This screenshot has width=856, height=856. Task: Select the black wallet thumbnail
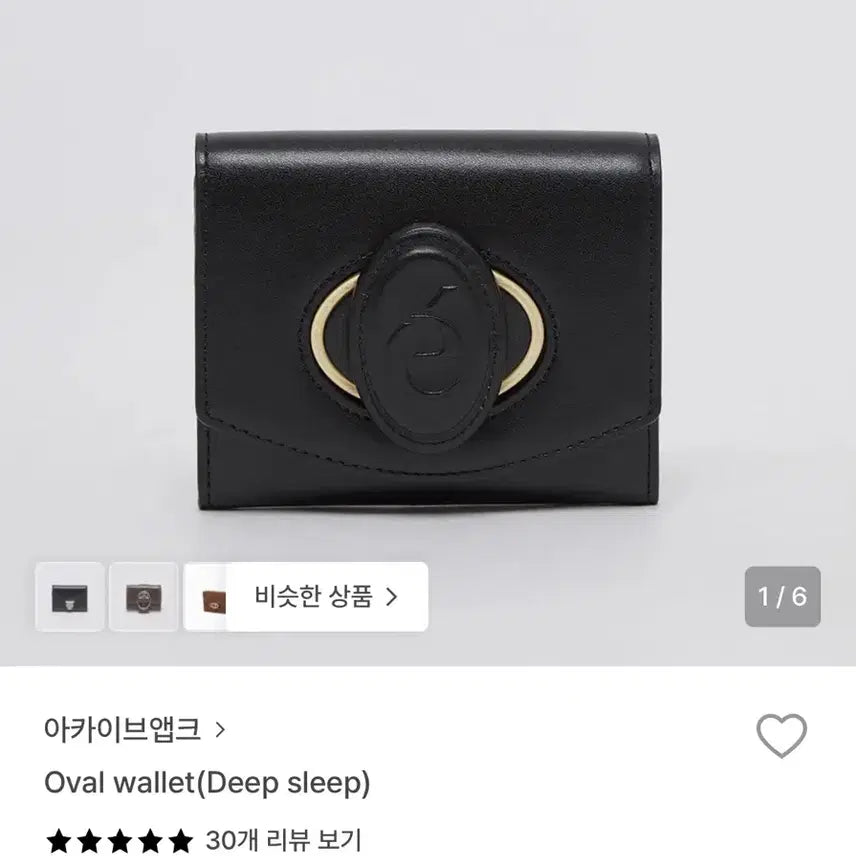pyautogui.click(x=69, y=597)
